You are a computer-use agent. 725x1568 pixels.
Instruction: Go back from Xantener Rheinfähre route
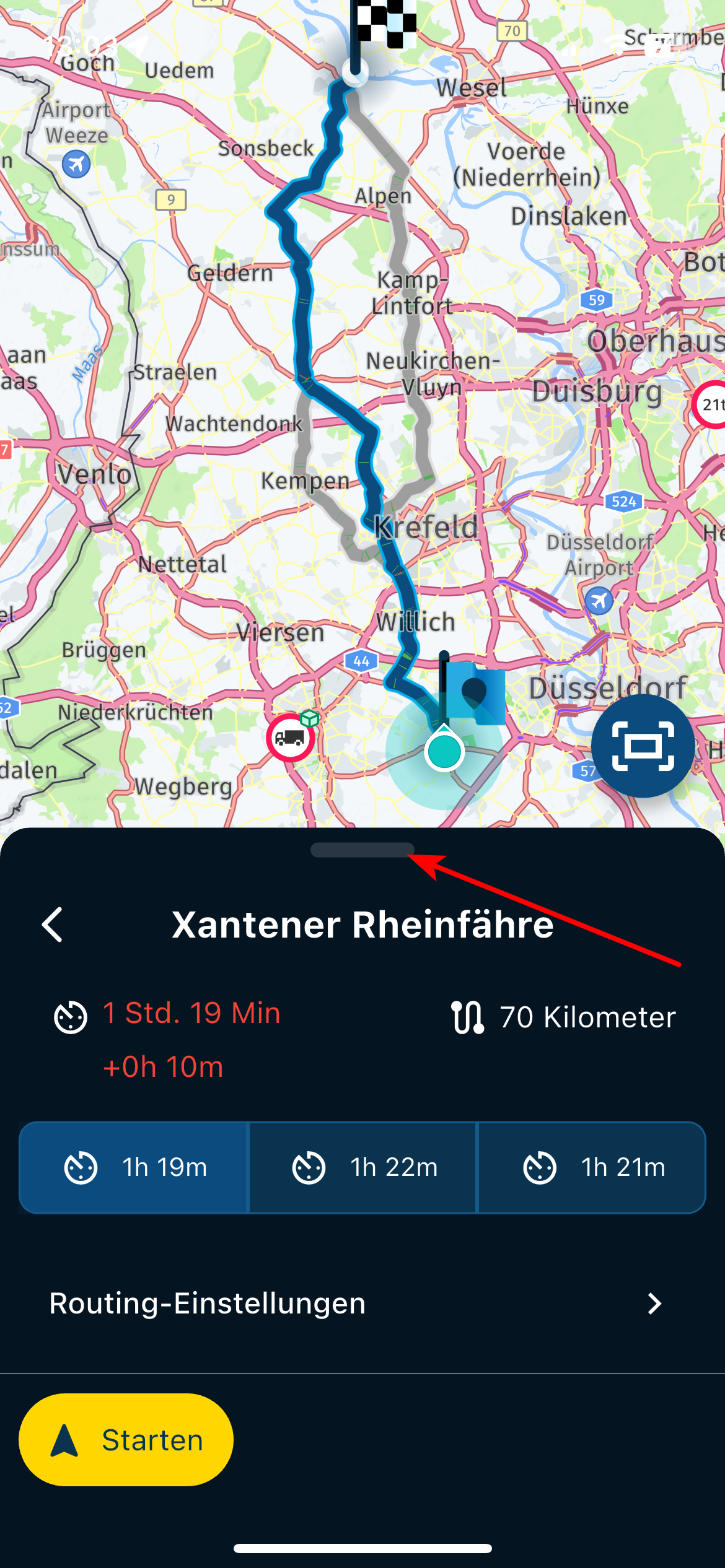[53, 925]
